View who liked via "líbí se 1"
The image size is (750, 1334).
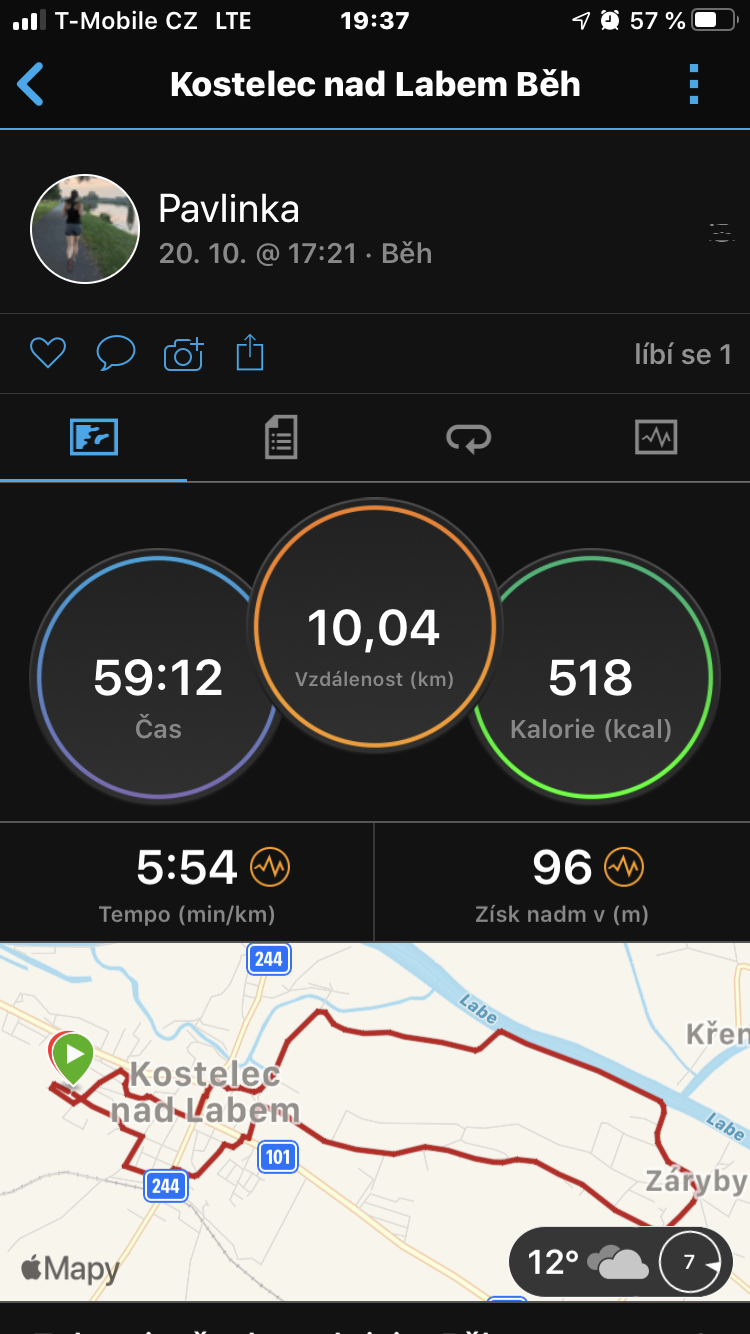click(683, 354)
